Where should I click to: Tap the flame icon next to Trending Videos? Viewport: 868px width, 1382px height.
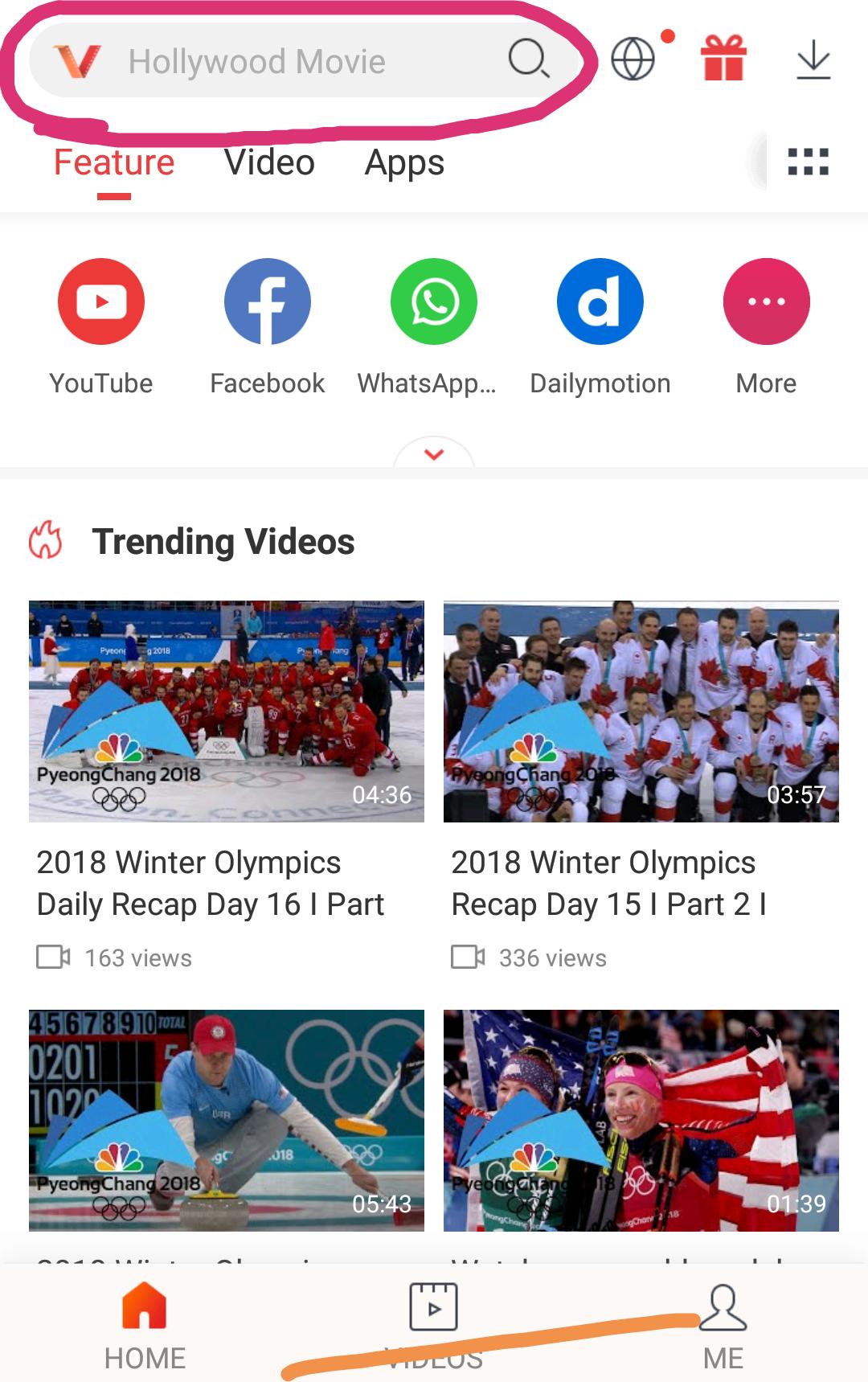click(45, 540)
